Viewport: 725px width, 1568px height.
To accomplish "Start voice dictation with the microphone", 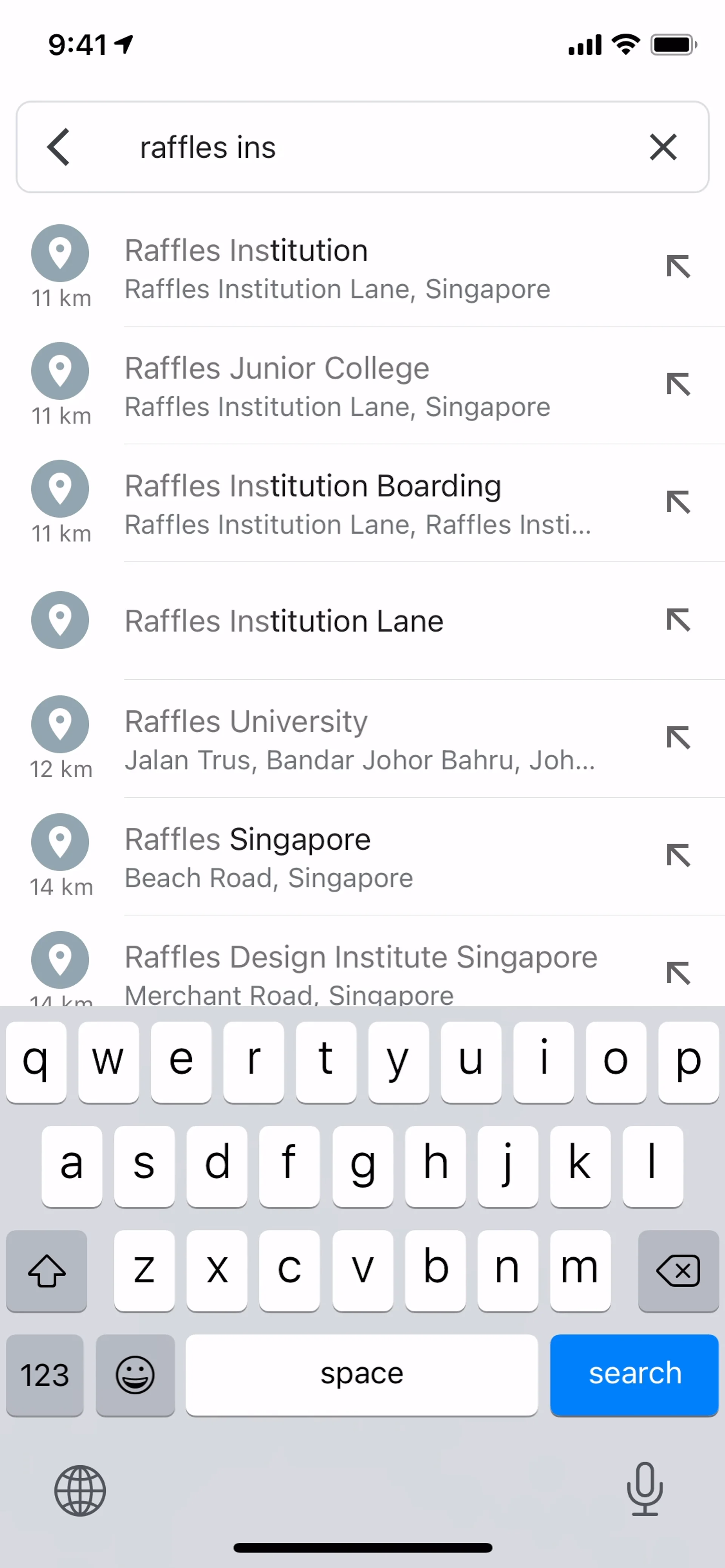I will pos(644,1489).
